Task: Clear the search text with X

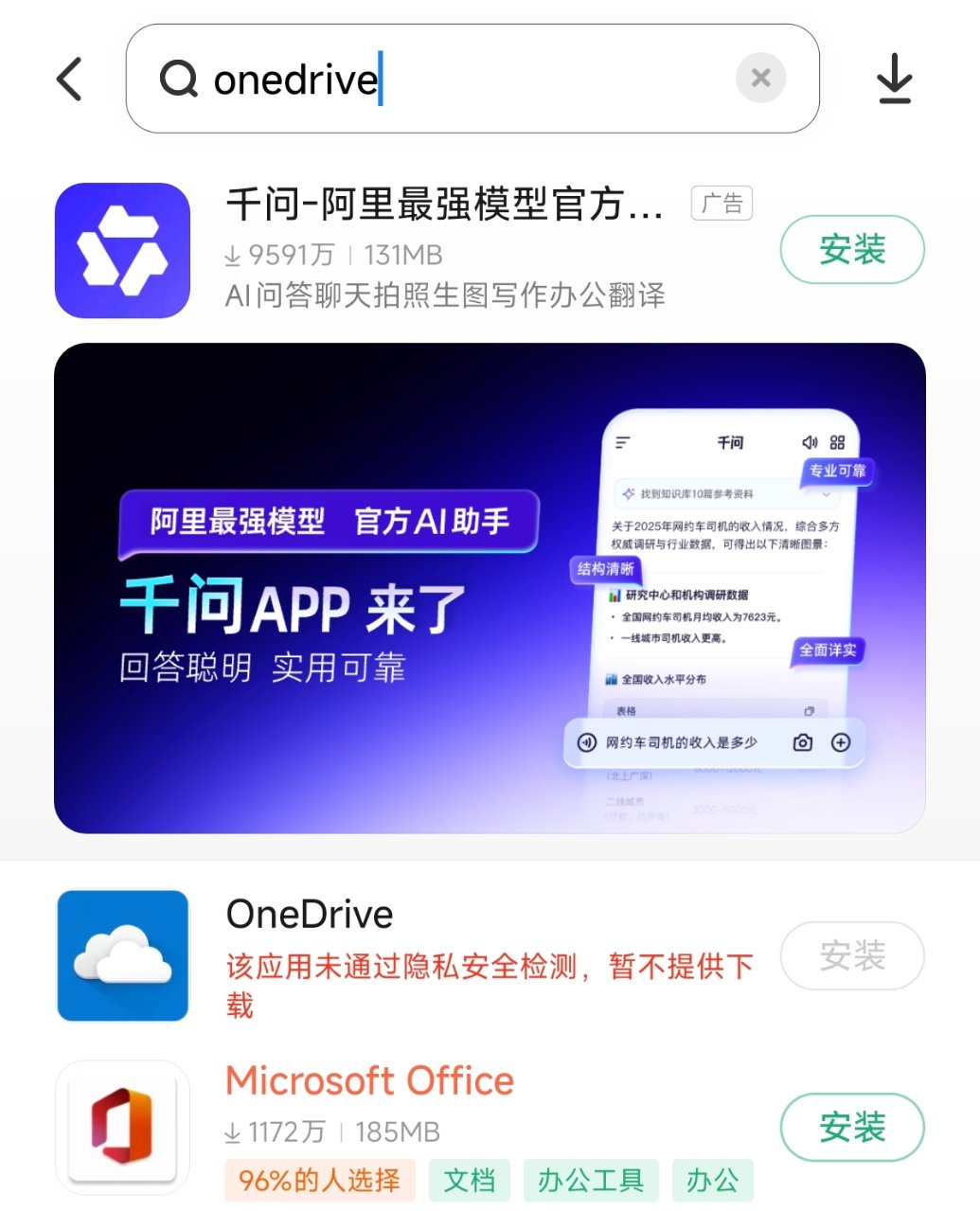Action: tap(760, 79)
